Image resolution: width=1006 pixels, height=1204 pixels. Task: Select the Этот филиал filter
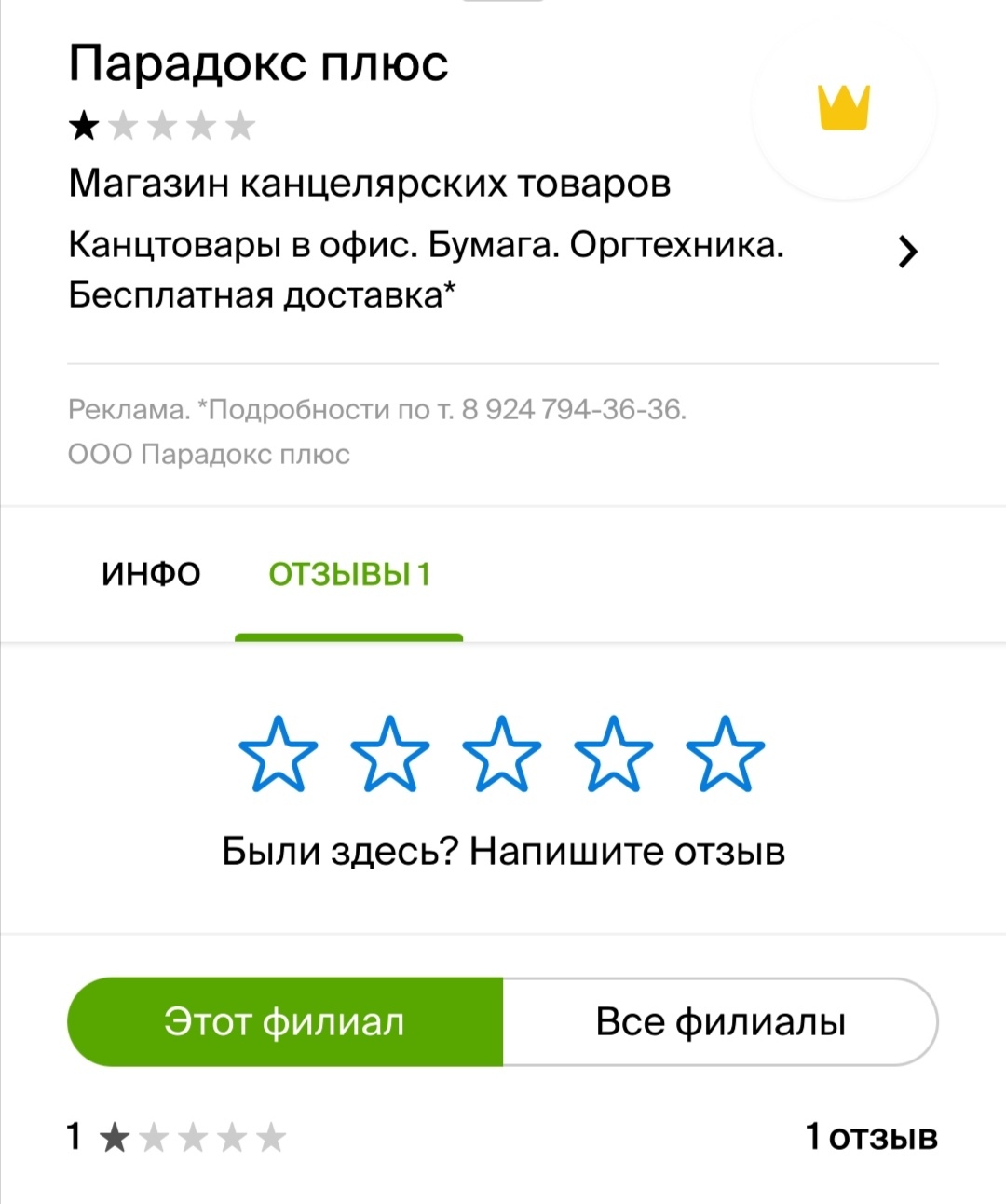click(285, 1021)
